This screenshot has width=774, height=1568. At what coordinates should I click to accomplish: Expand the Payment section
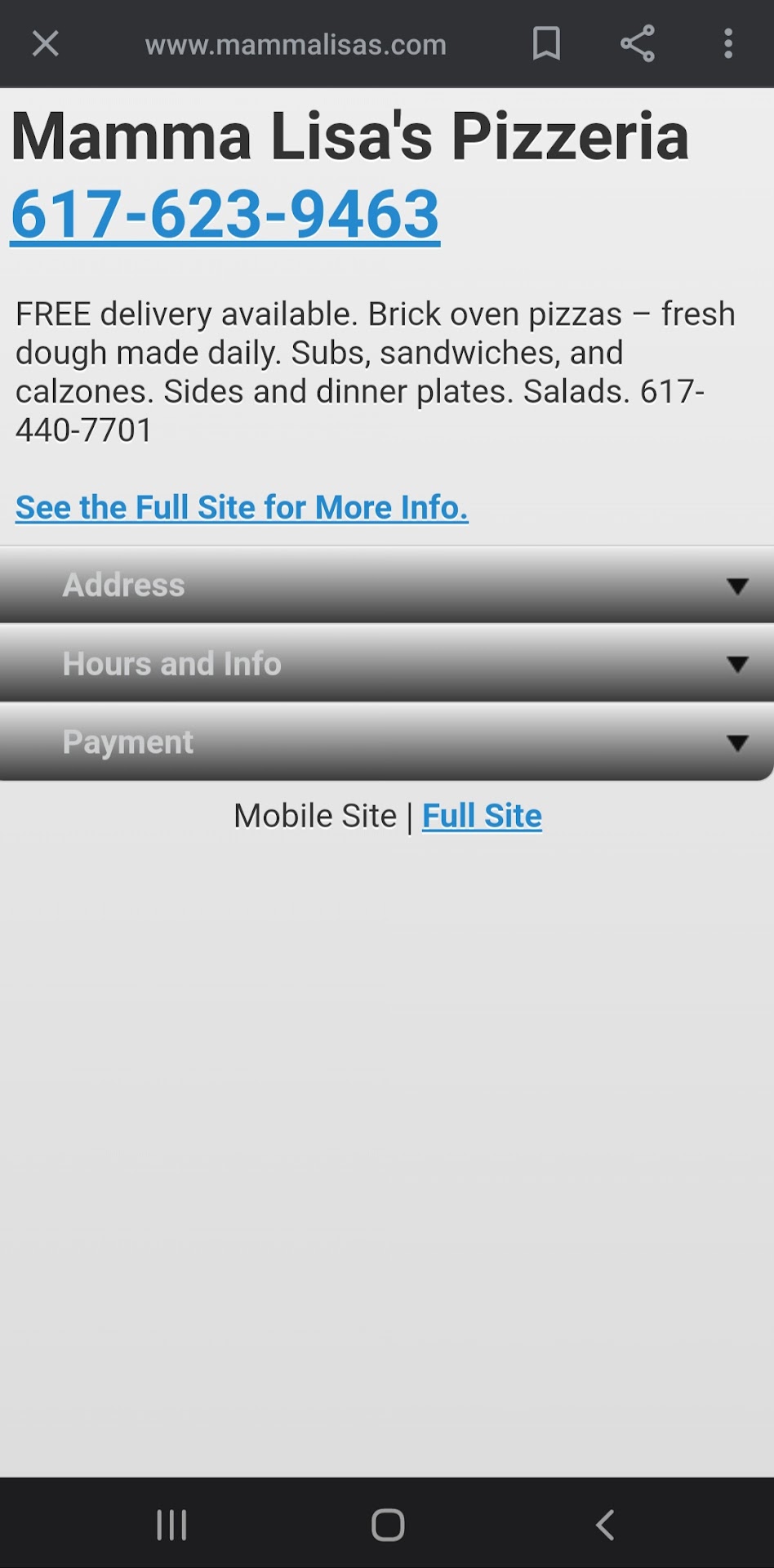pyautogui.click(x=387, y=742)
